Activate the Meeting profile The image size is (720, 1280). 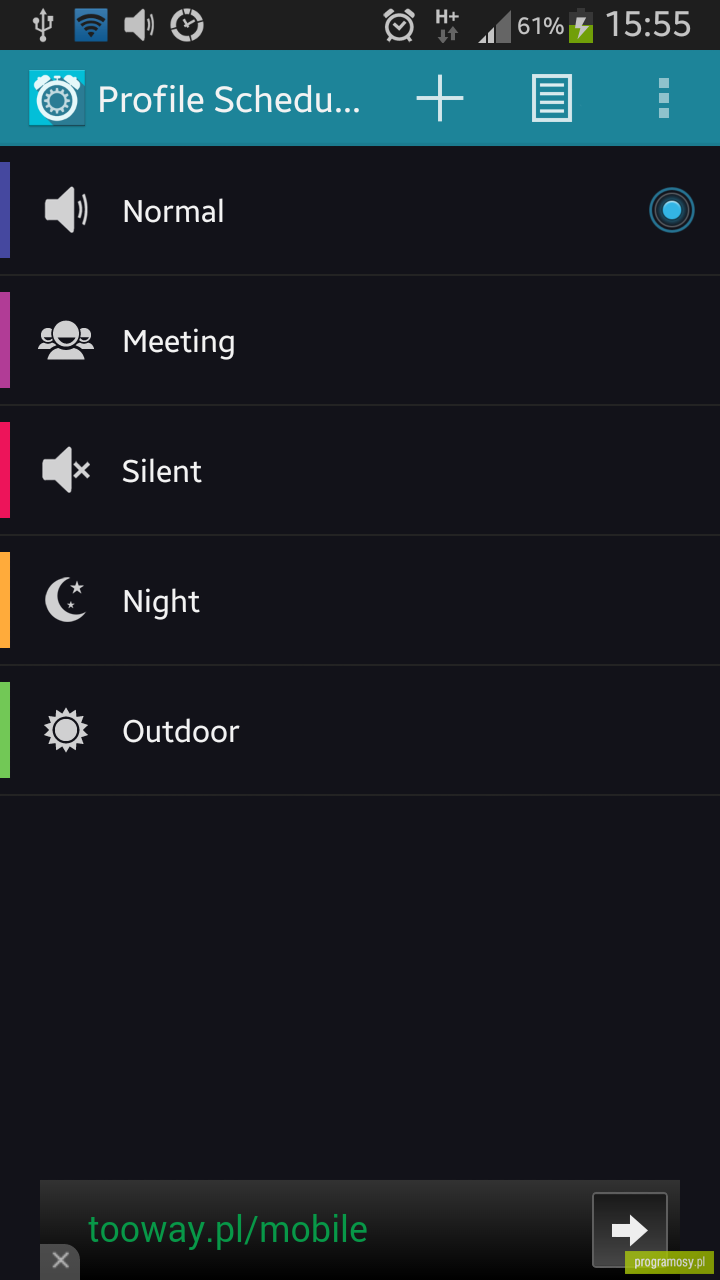(360, 341)
